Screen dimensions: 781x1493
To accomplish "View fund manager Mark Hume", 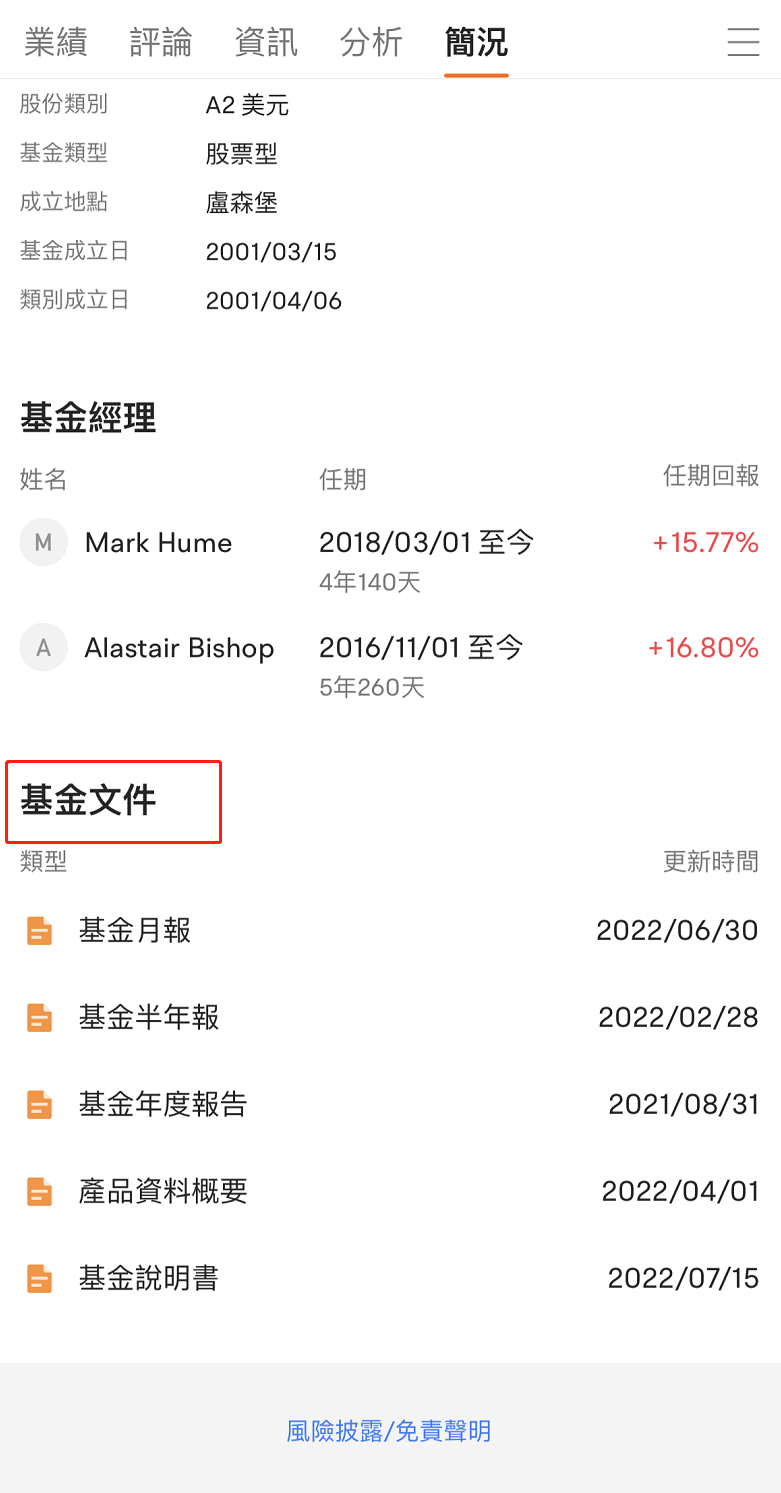I will [x=158, y=543].
